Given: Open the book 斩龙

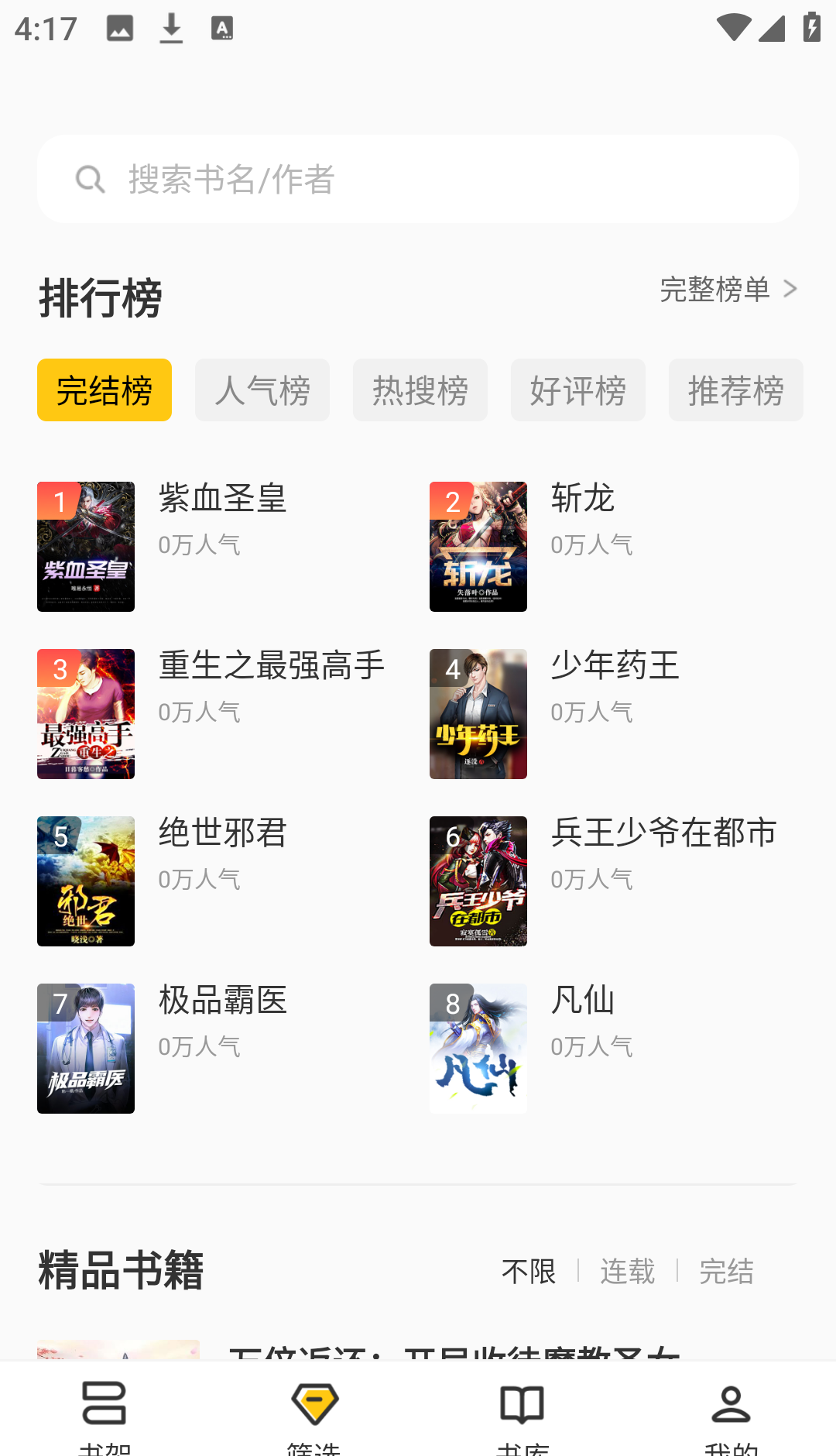Looking at the screenshot, I should (x=582, y=500).
